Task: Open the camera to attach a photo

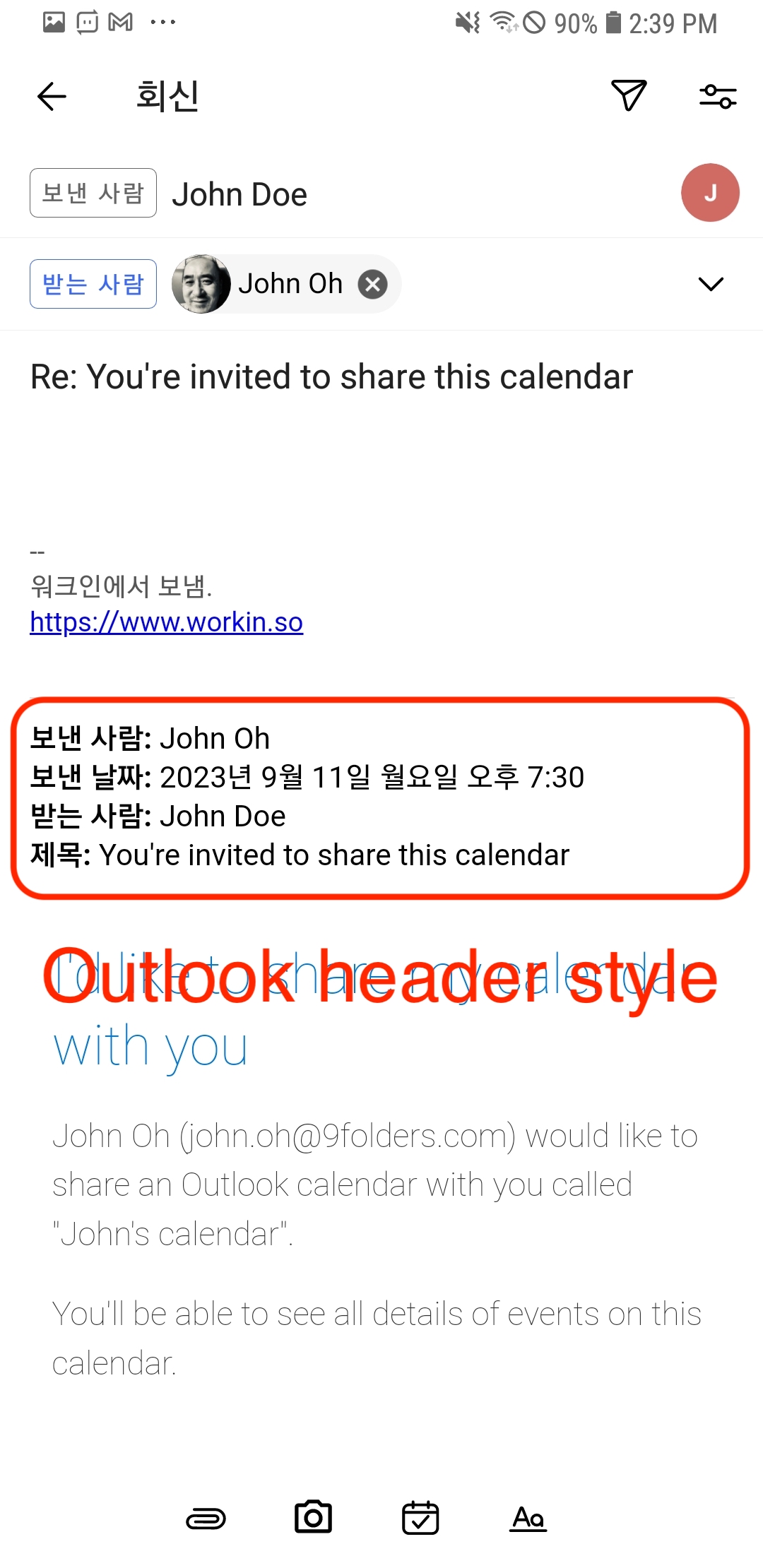Action: (313, 1517)
